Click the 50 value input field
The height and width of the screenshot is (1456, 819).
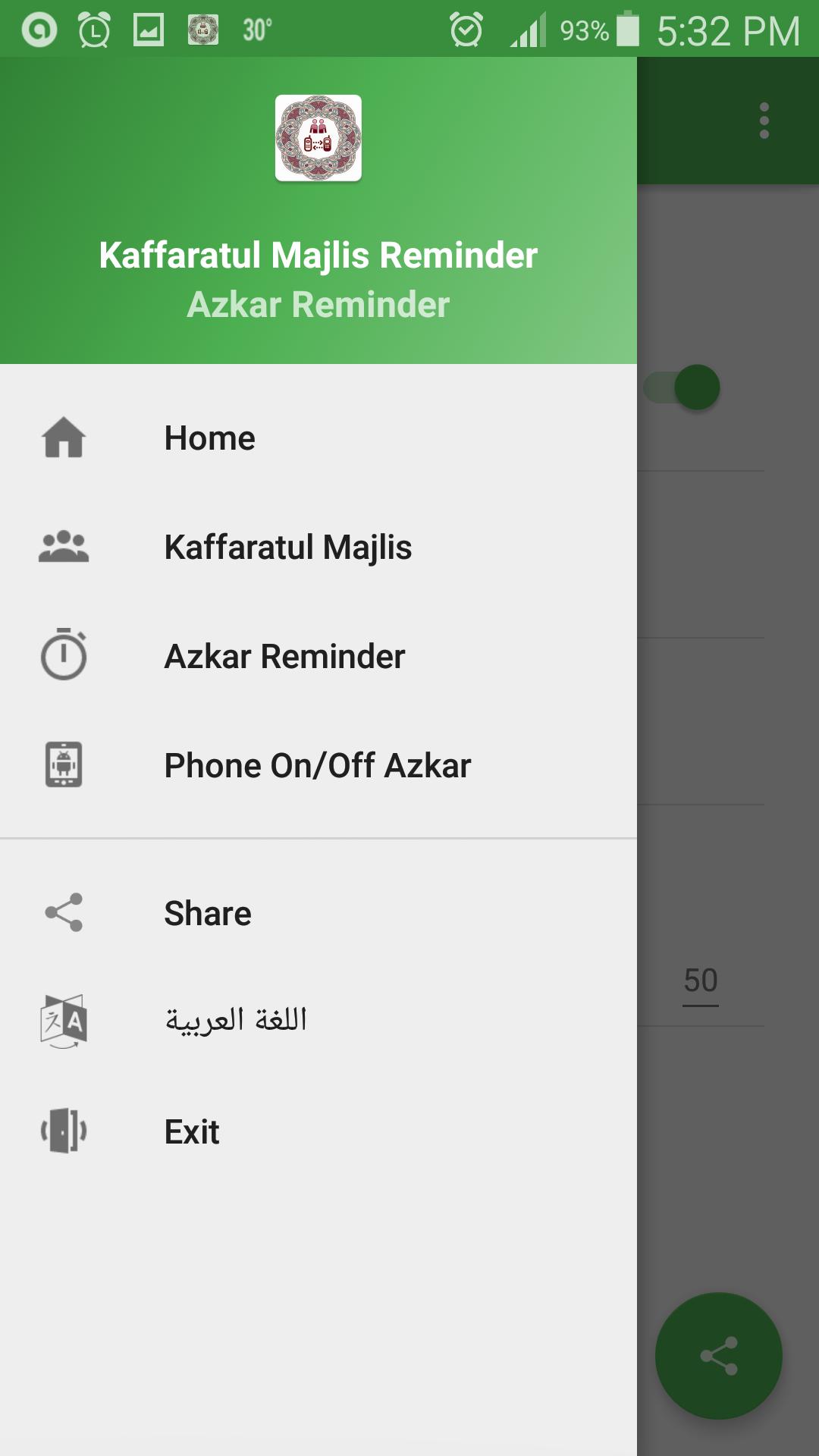click(701, 979)
